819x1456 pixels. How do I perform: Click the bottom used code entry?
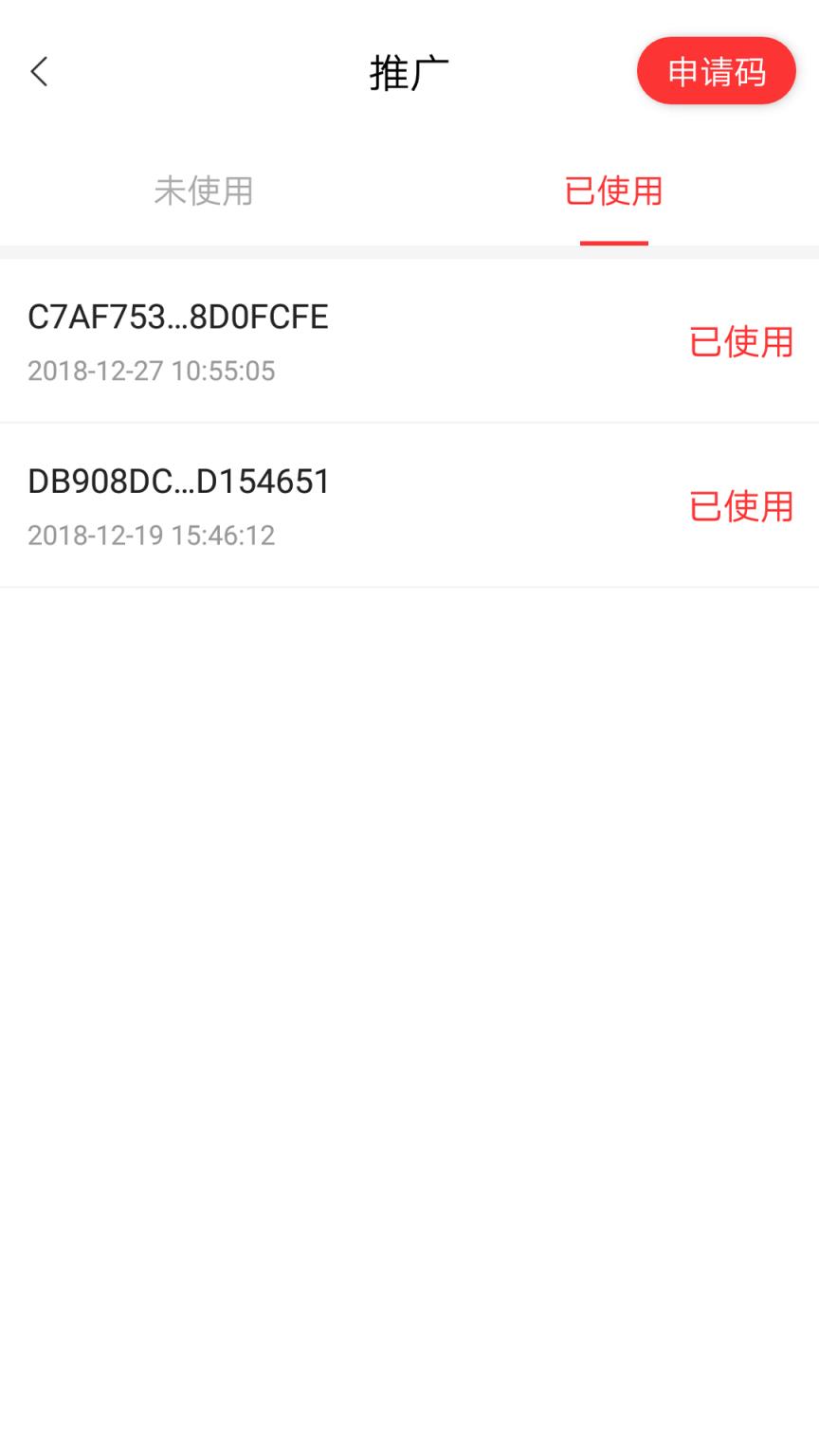point(179,482)
